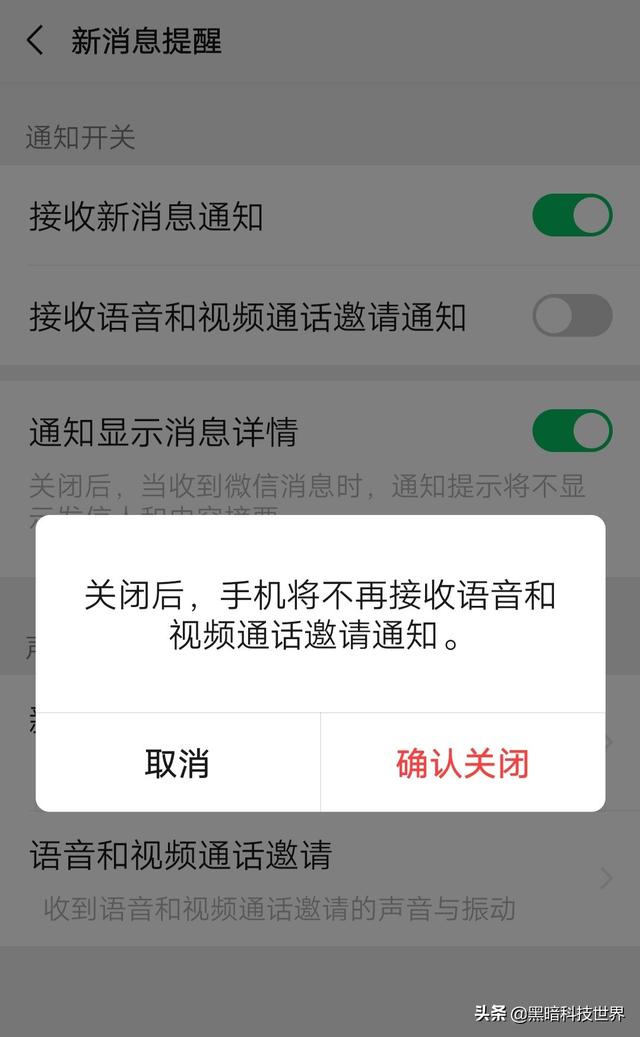The image size is (640, 1037).
Task: Toggle 通知显示消息详情 switch
Action: click(572, 431)
